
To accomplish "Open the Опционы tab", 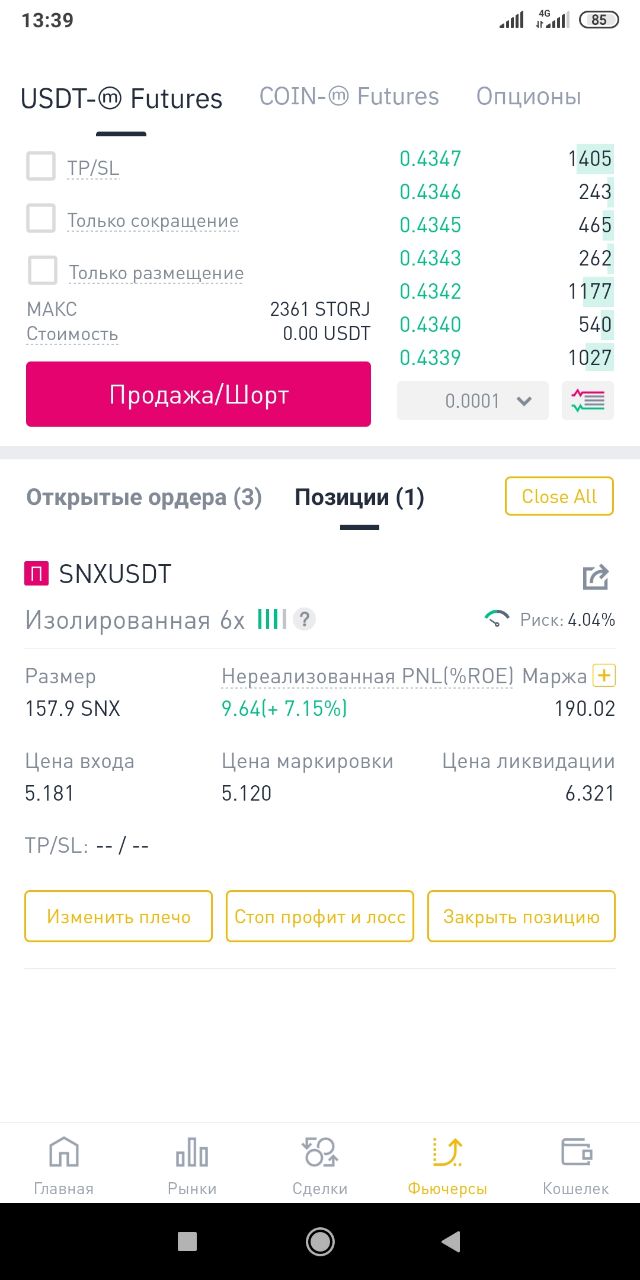I will point(528,97).
